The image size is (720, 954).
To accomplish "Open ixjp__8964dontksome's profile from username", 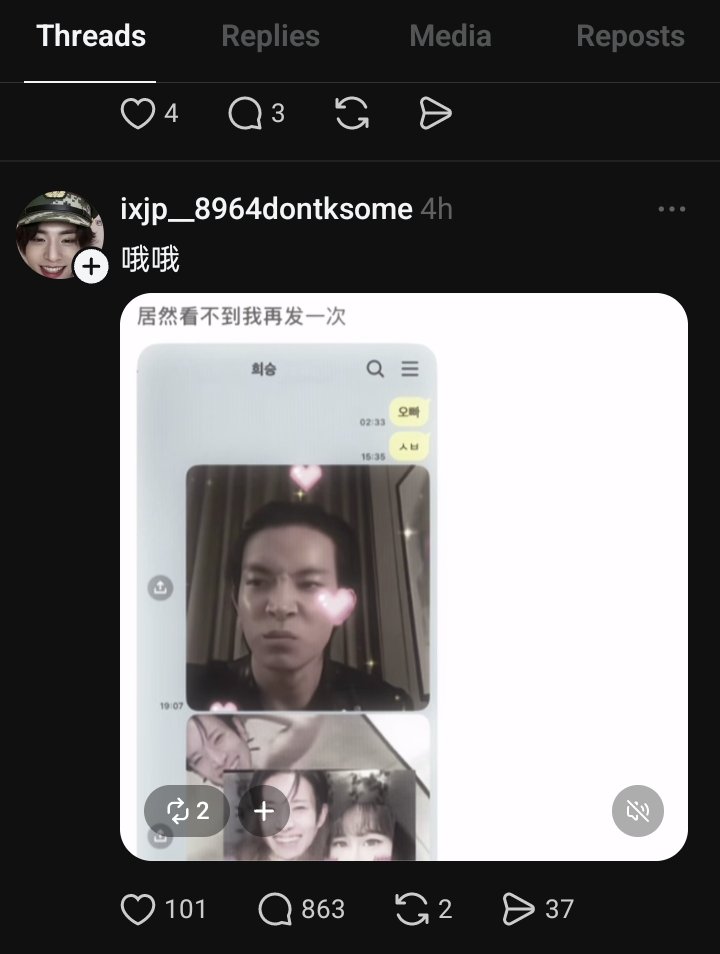I will [x=266, y=209].
